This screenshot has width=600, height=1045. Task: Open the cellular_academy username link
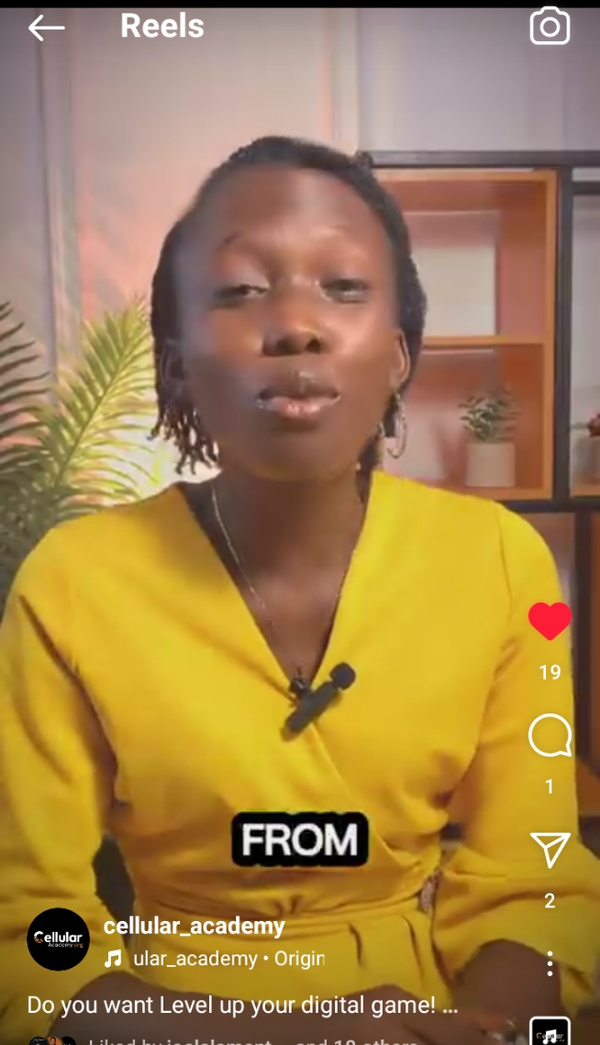coord(194,926)
